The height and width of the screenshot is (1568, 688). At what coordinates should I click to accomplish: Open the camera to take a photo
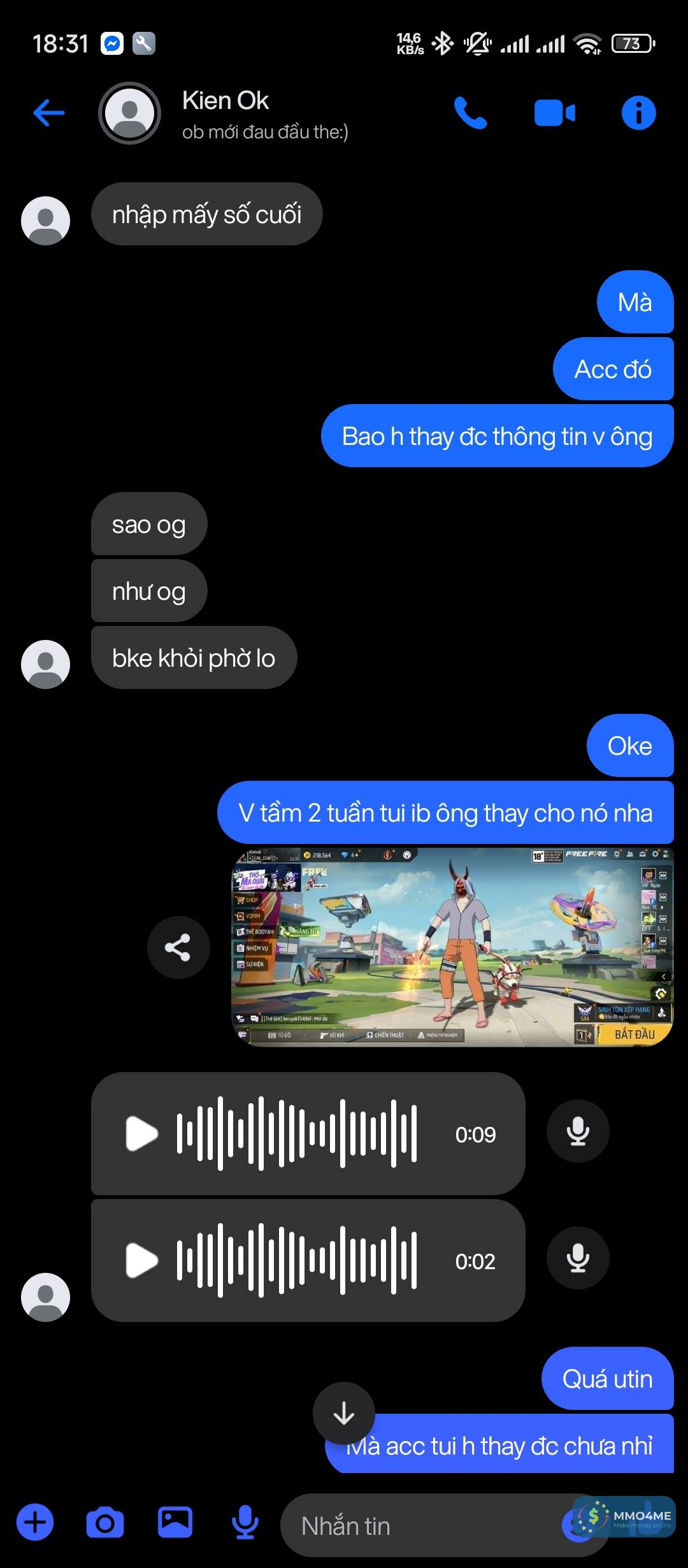tap(105, 1522)
